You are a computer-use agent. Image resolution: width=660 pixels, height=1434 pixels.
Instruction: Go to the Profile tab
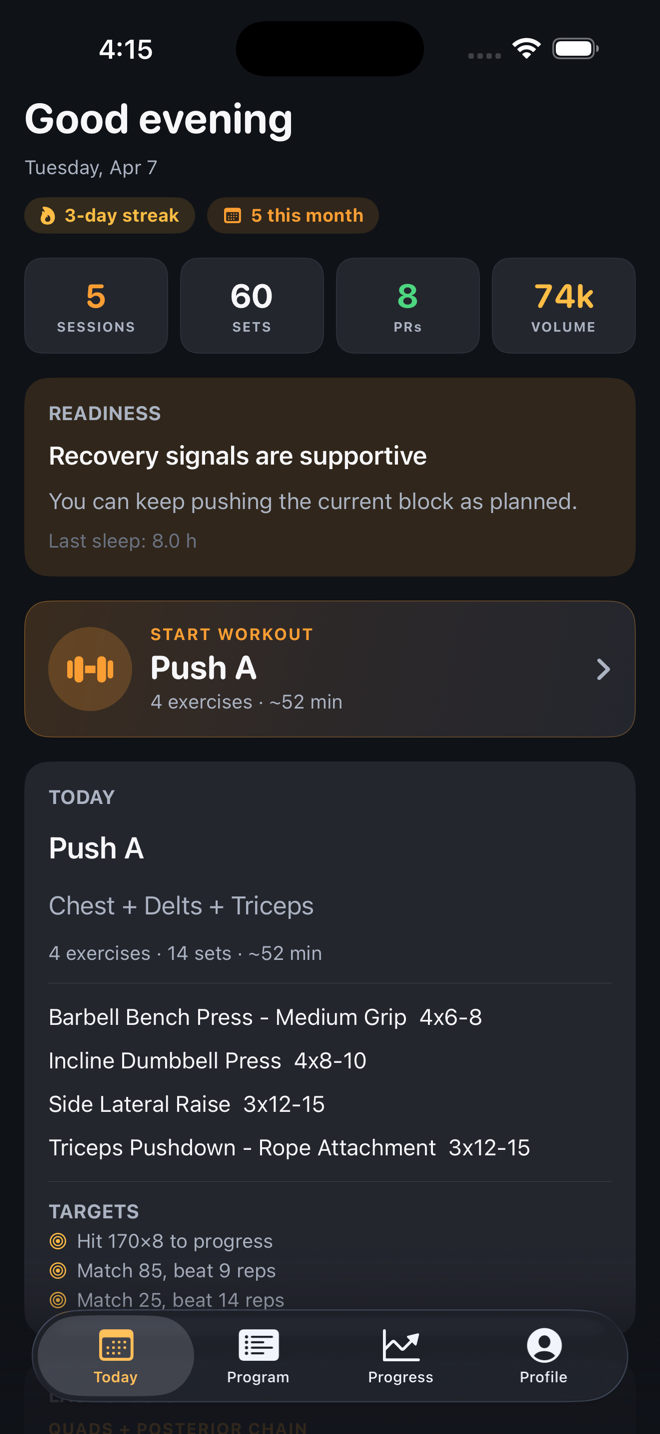[x=543, y=1356]
